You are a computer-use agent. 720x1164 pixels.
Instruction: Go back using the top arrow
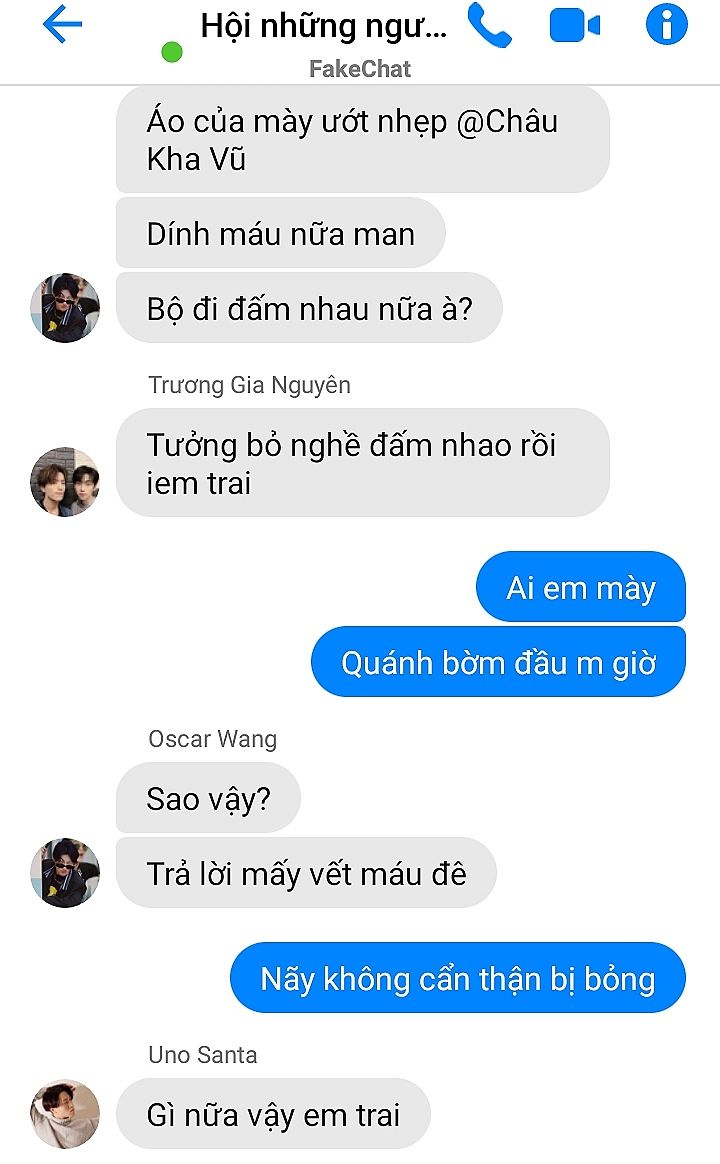click(x=62, y=26)
